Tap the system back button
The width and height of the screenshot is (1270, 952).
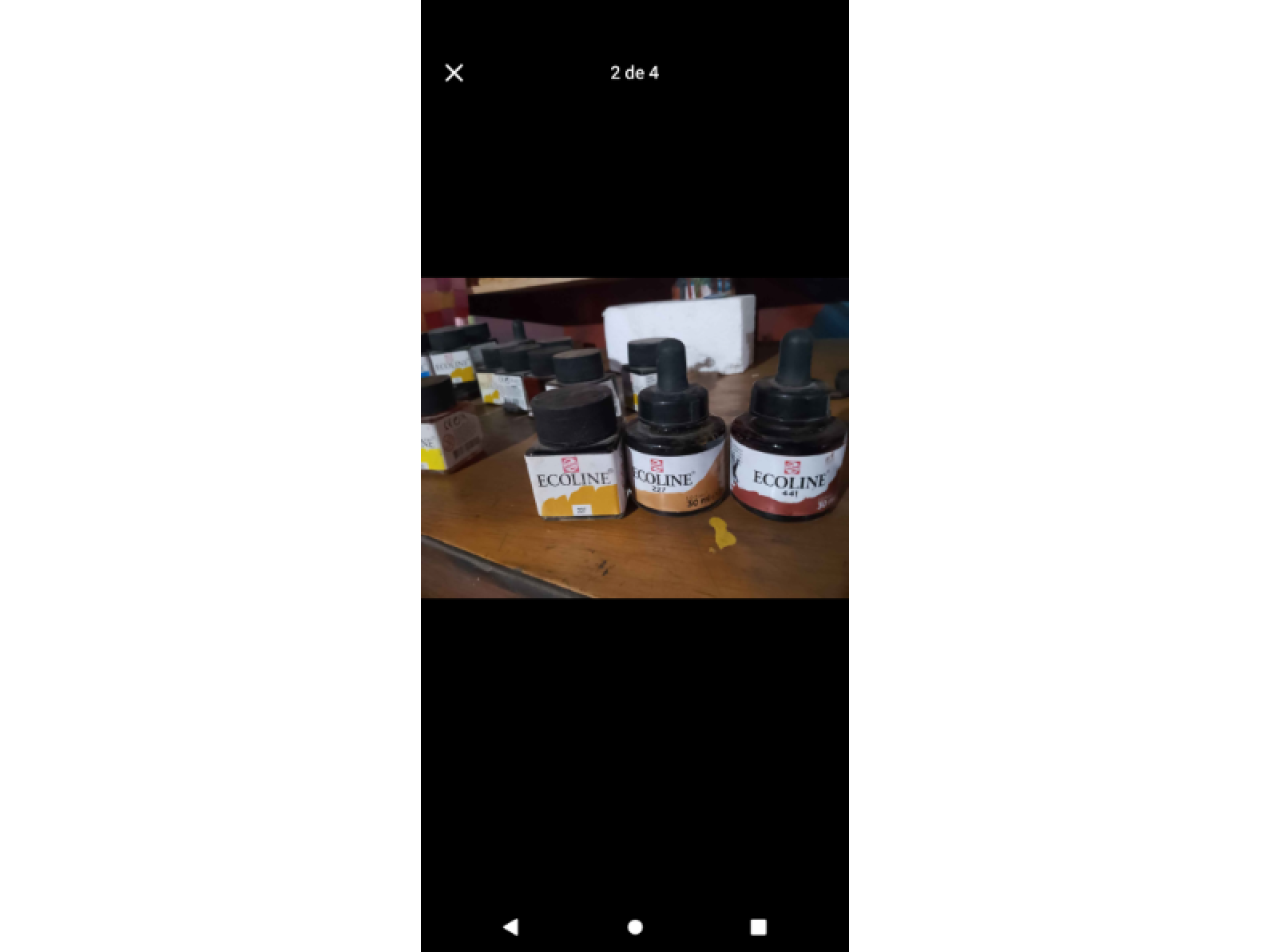pyautogui.click(x=511, y=927)
